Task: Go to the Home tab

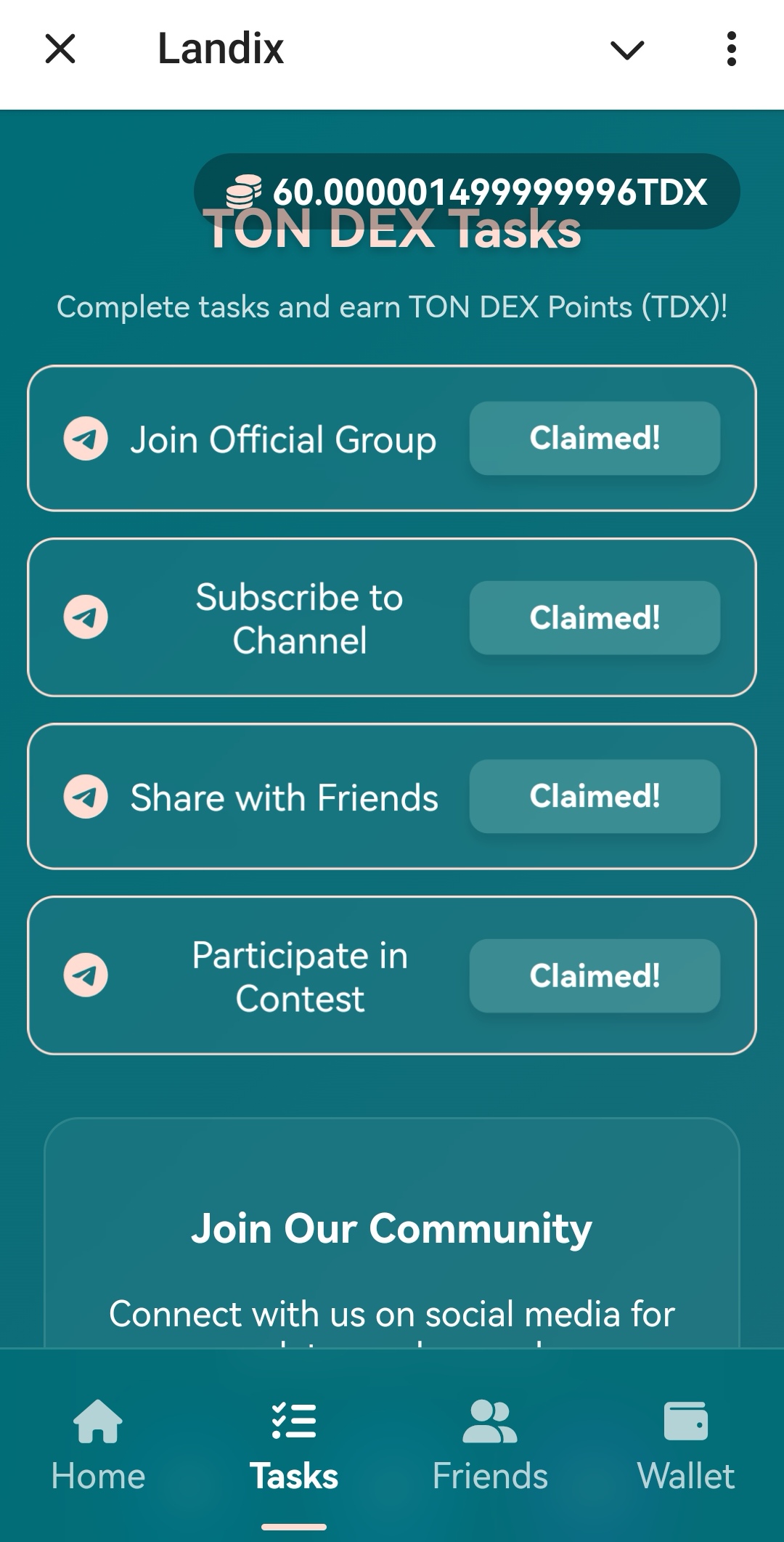Action: click(x=98, y=1445)
